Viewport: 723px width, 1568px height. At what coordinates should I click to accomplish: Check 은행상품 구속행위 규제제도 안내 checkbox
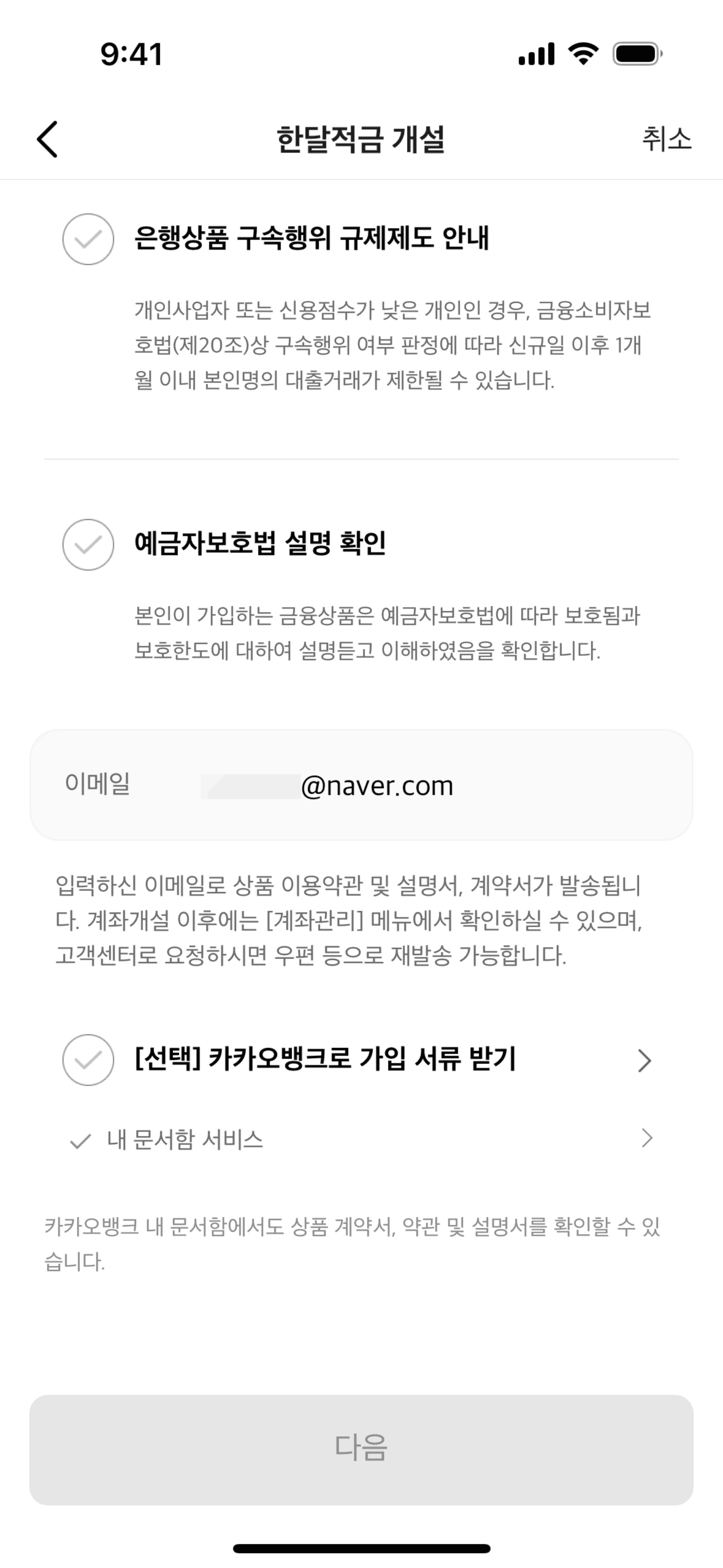coord(88,239)
